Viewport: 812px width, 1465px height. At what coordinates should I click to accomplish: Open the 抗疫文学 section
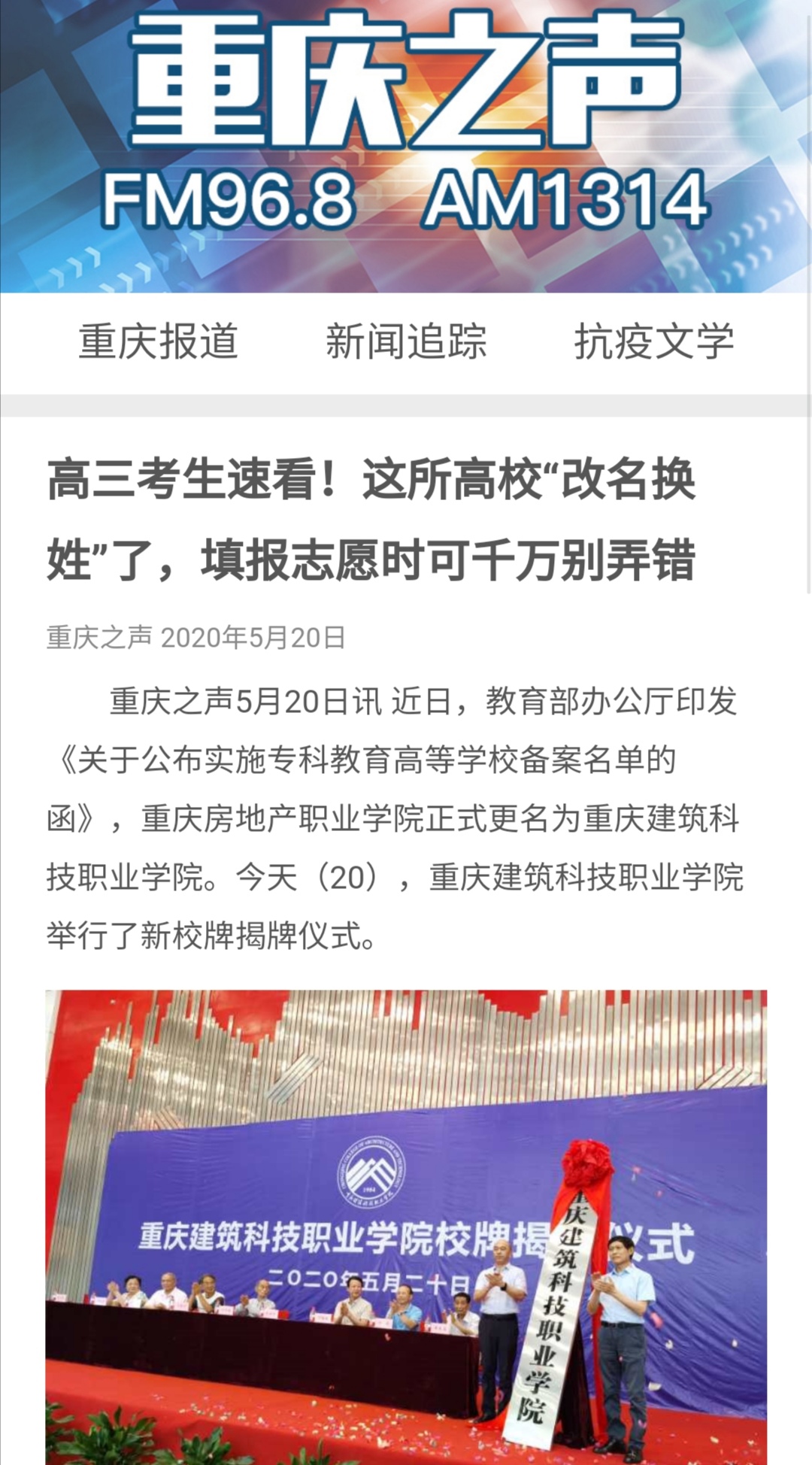[656, 341]
